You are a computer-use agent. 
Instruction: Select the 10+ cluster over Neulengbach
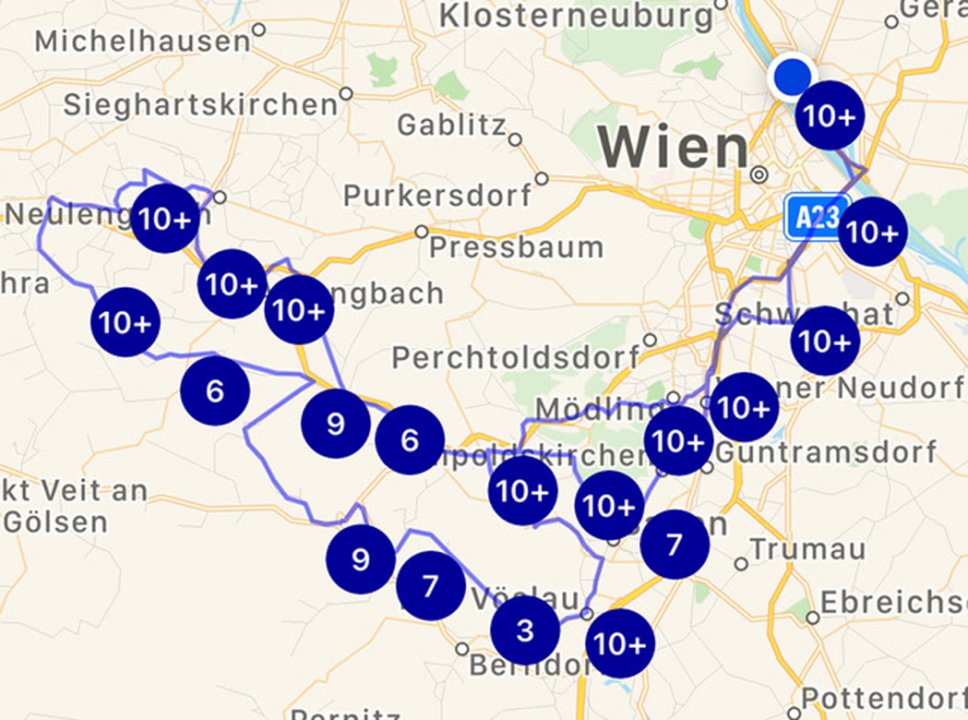click(x=165, y=218)
